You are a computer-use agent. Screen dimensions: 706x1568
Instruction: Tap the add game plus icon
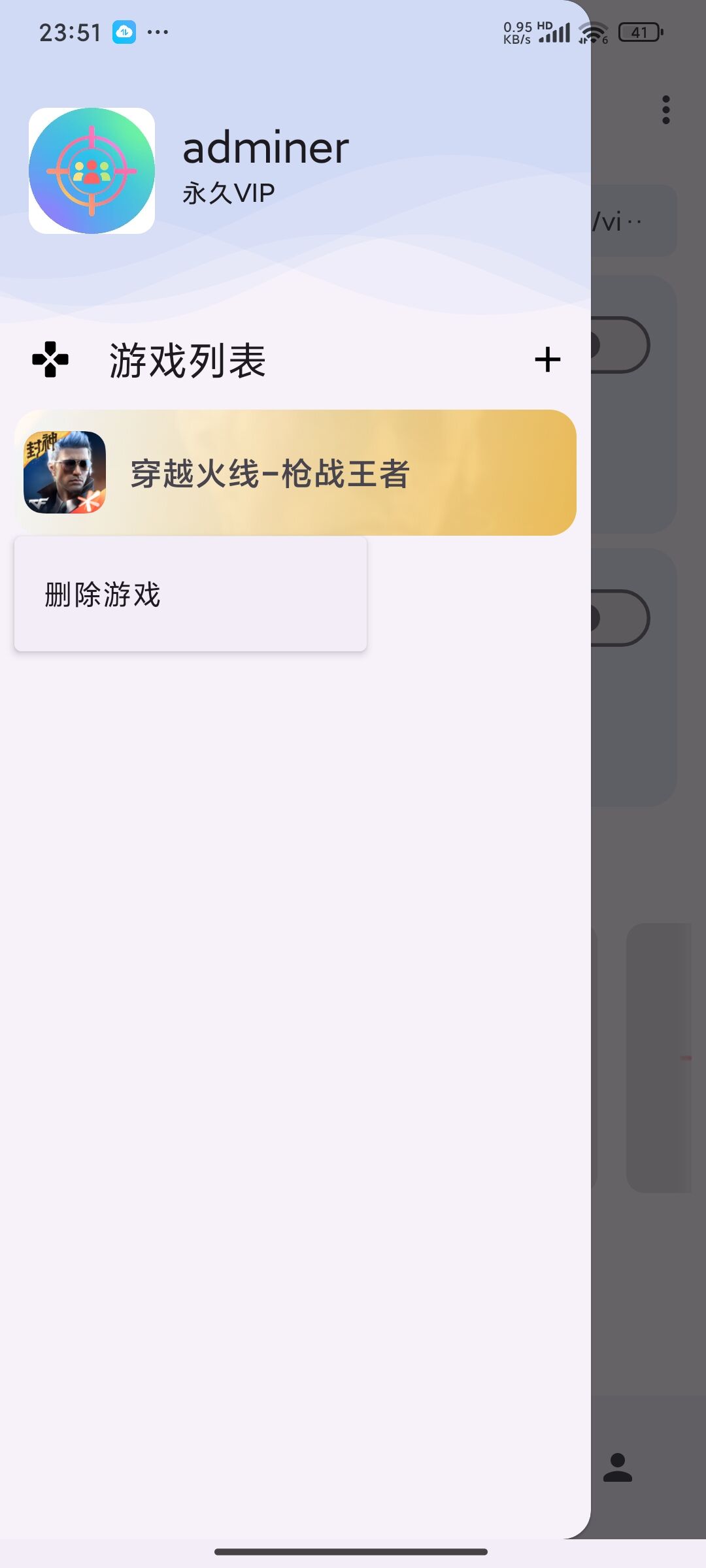click(548, 360)
